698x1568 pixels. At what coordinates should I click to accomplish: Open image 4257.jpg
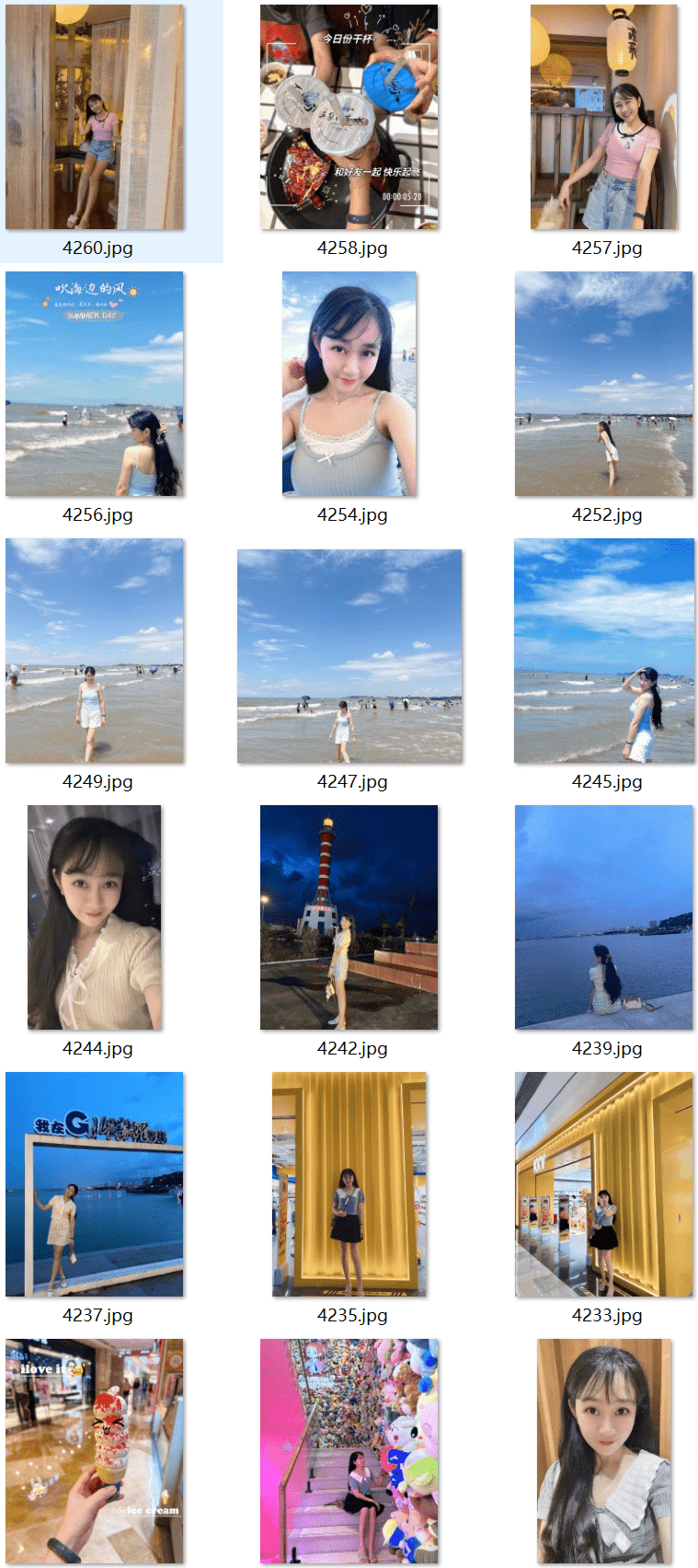coord(603,117)
